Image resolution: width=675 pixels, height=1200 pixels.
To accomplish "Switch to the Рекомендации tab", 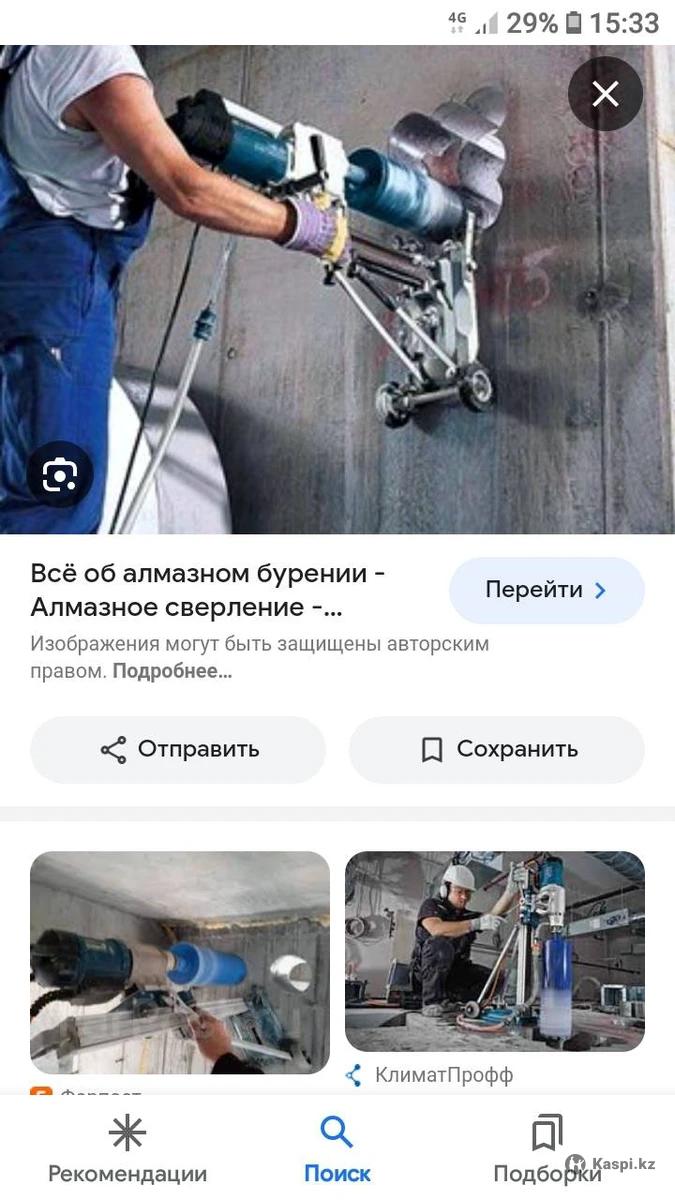I will (127, 1150).
